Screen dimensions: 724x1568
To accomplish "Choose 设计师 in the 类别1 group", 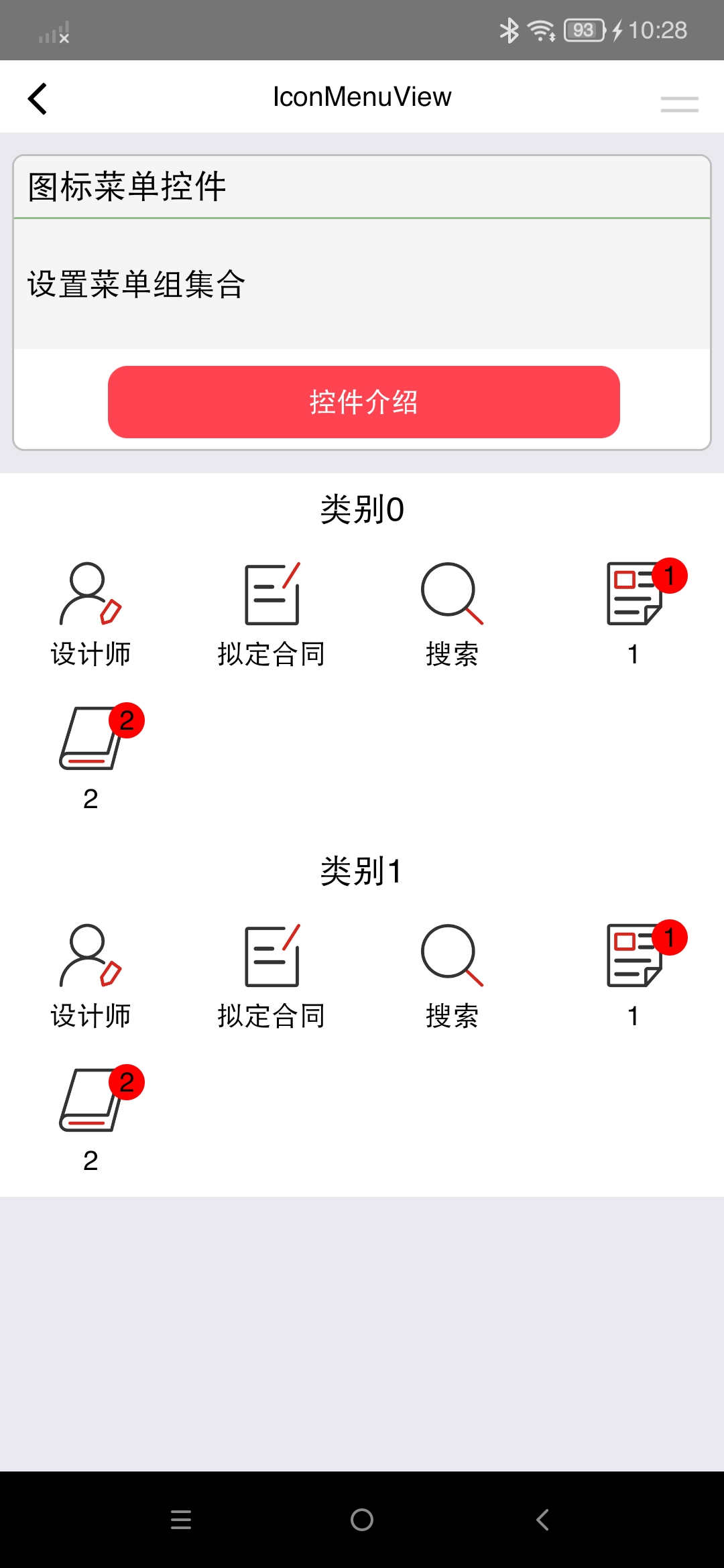I will pyautogui.click(x=90, y=975).
